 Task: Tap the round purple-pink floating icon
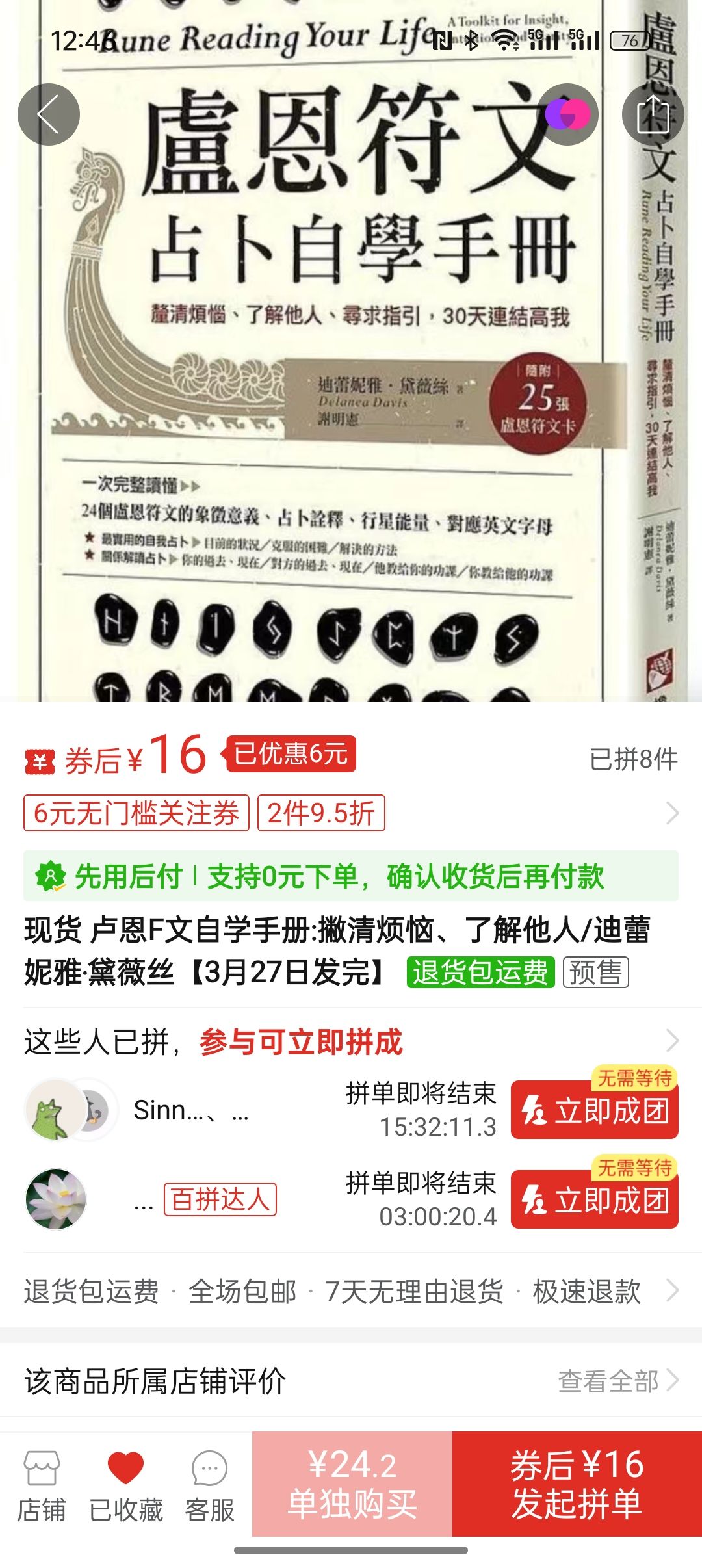567,114
